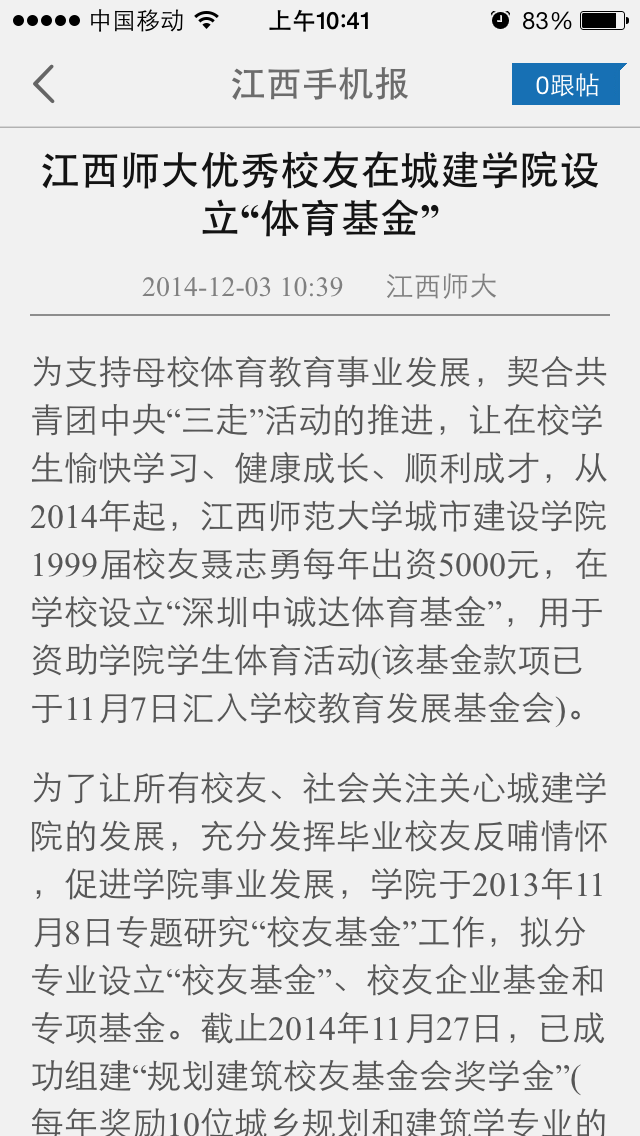Open the 0跟帖 comments button

click(x=568, y=85)
